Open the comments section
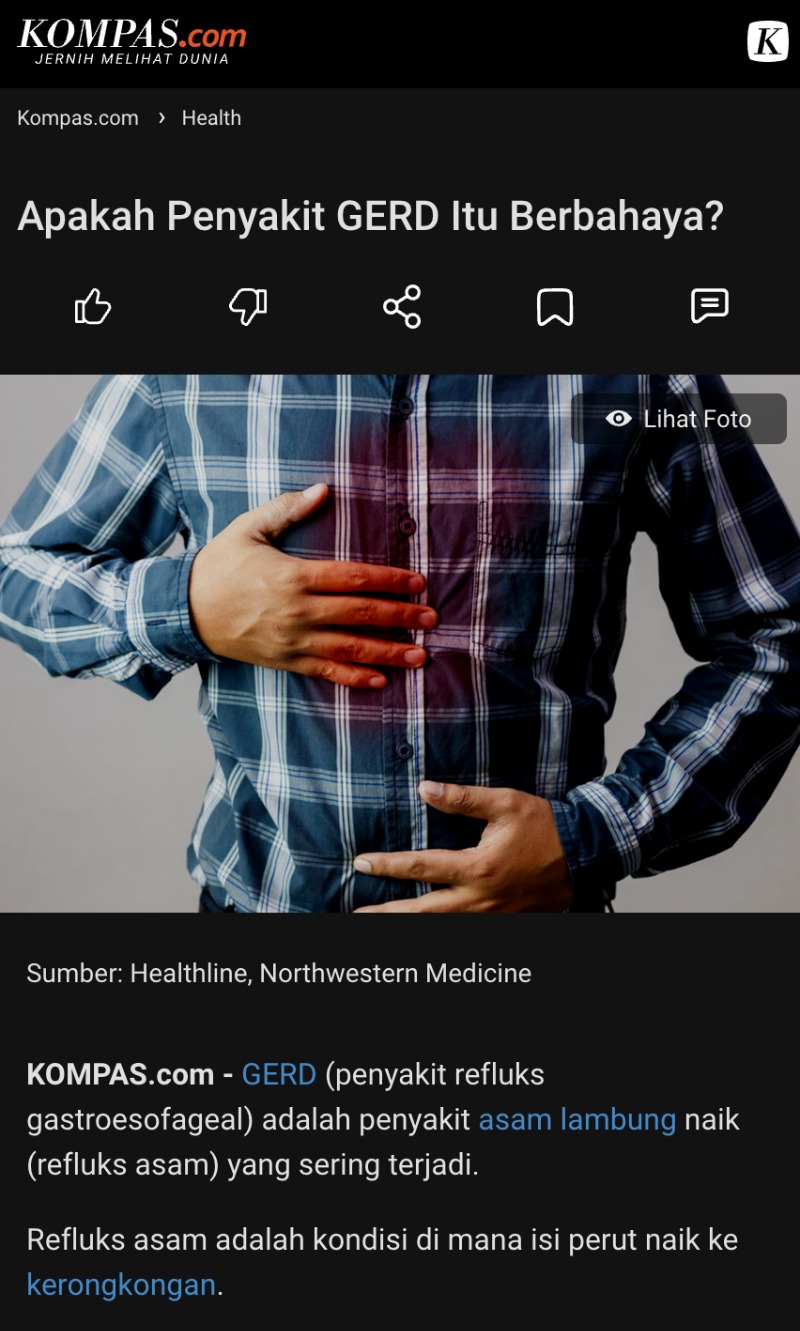This screenshot has height=1331, width=800. coord(709,306)
